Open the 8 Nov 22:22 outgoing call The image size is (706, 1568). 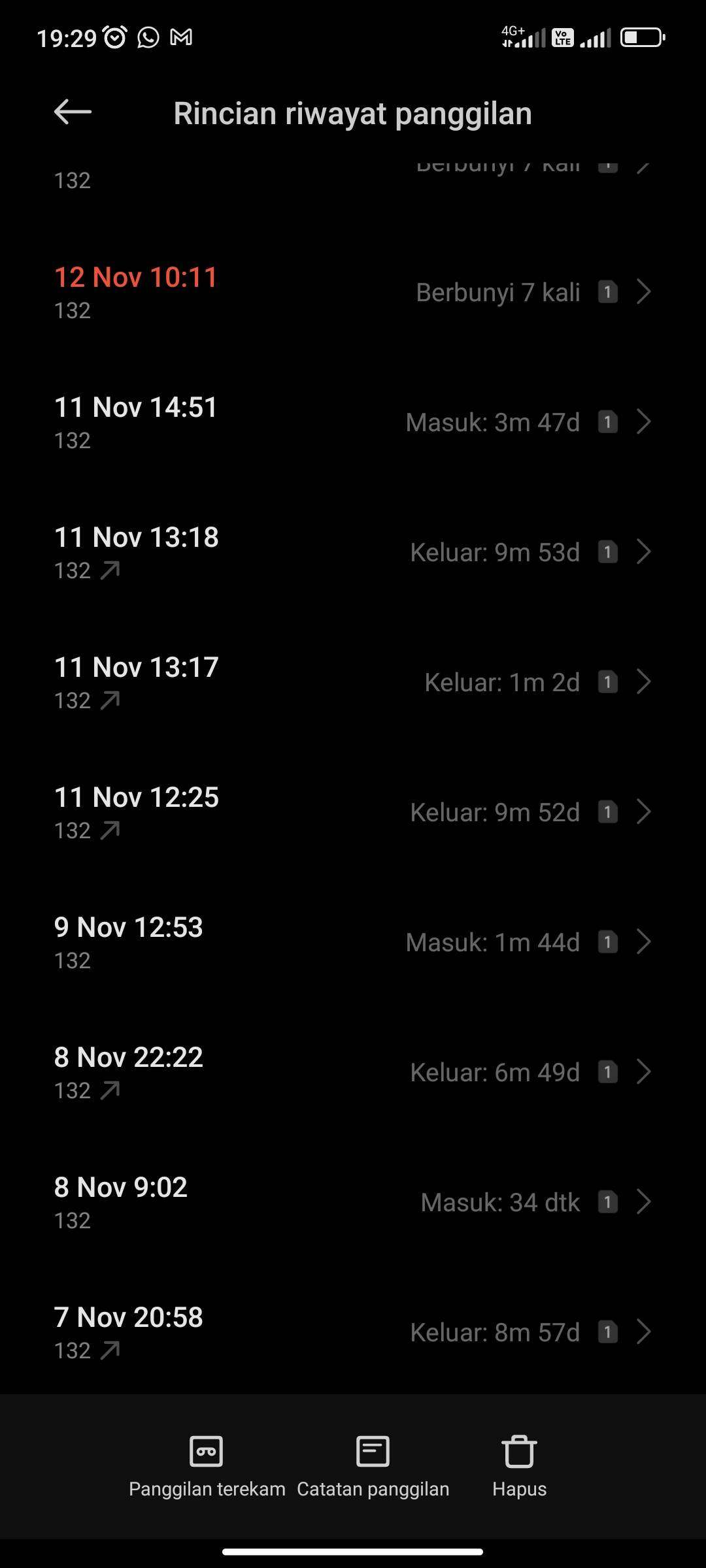click(x=353, y=1072)
